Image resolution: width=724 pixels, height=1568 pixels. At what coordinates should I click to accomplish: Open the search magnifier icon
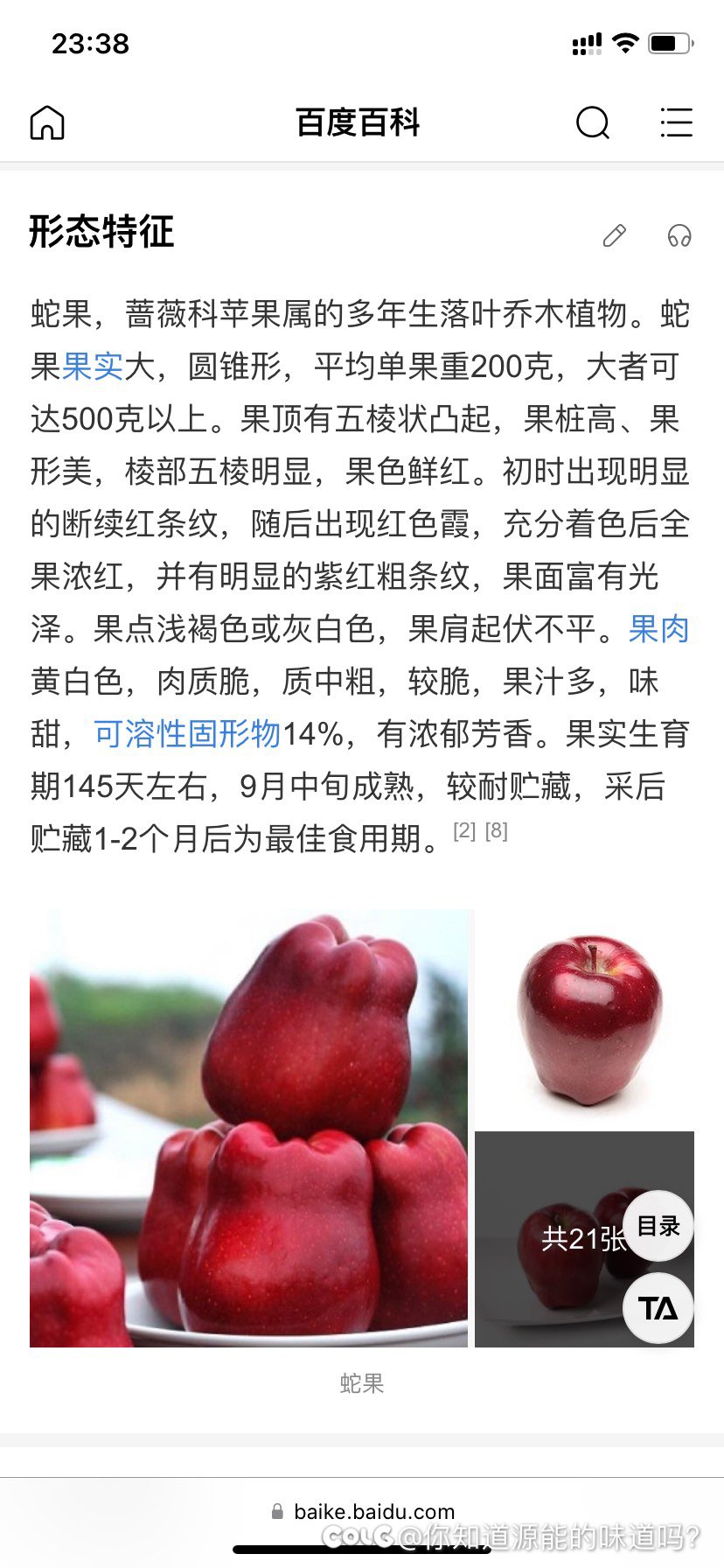click(x=593, y=122)
